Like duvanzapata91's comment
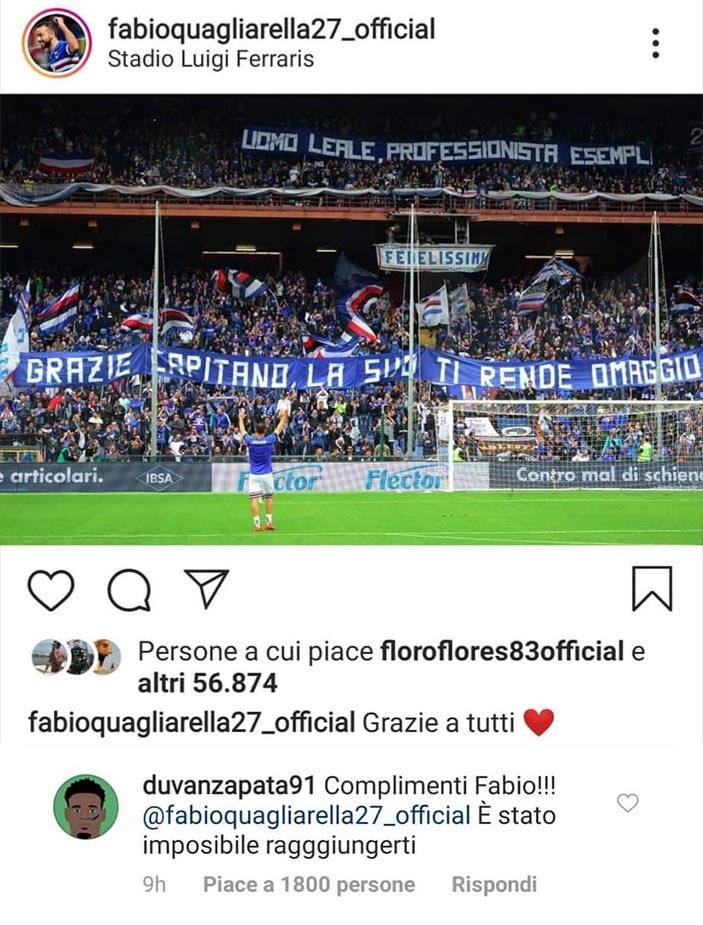Image resolution: width=703 pixels, height=925 pixels. coord(627,803)
